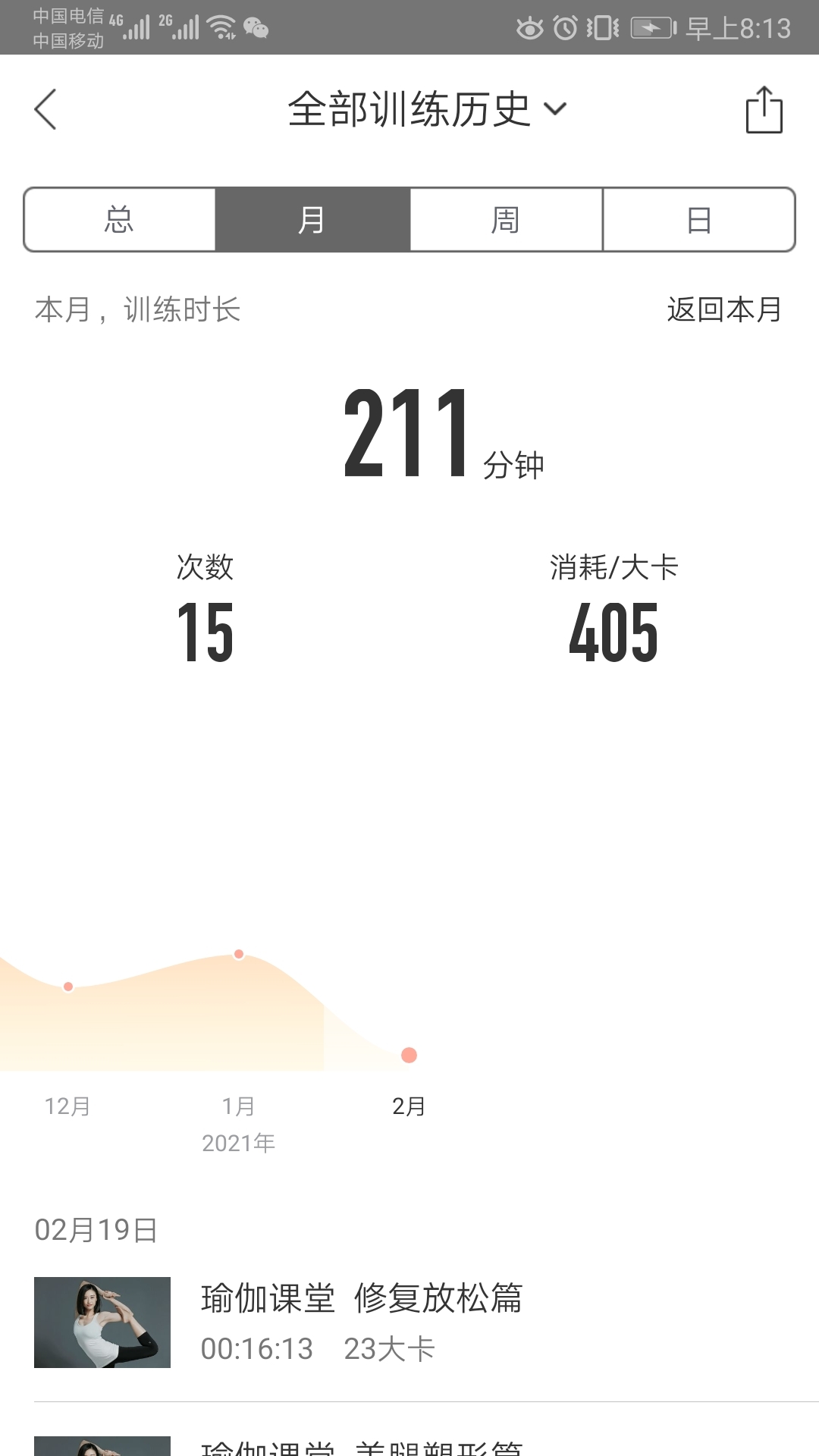Tap 返回本月 to return to this month
819x1456 pixels.
point(724,309)
